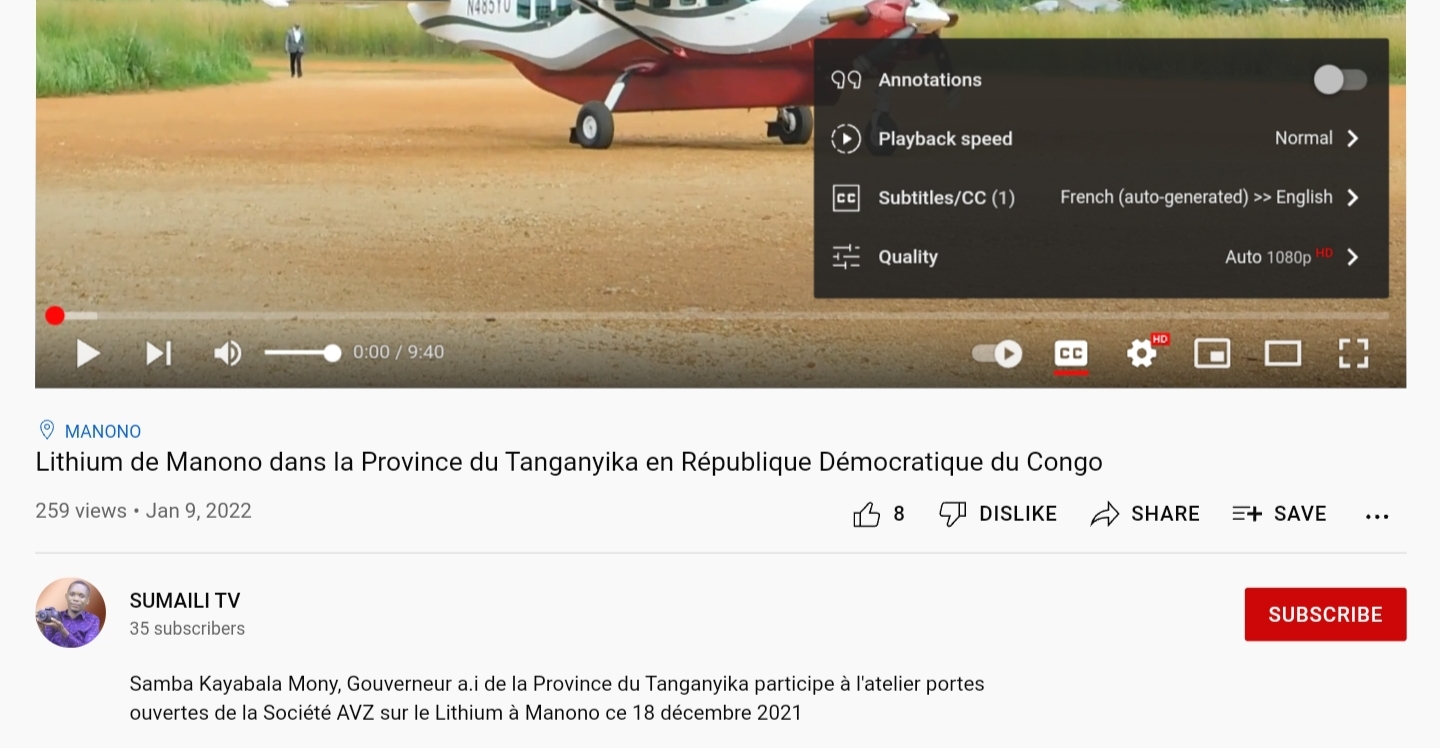Image resolution: width=1440 pixels, height=748 pixels.
Task: Mute the video sound
Action: click(x=228, y=353)
